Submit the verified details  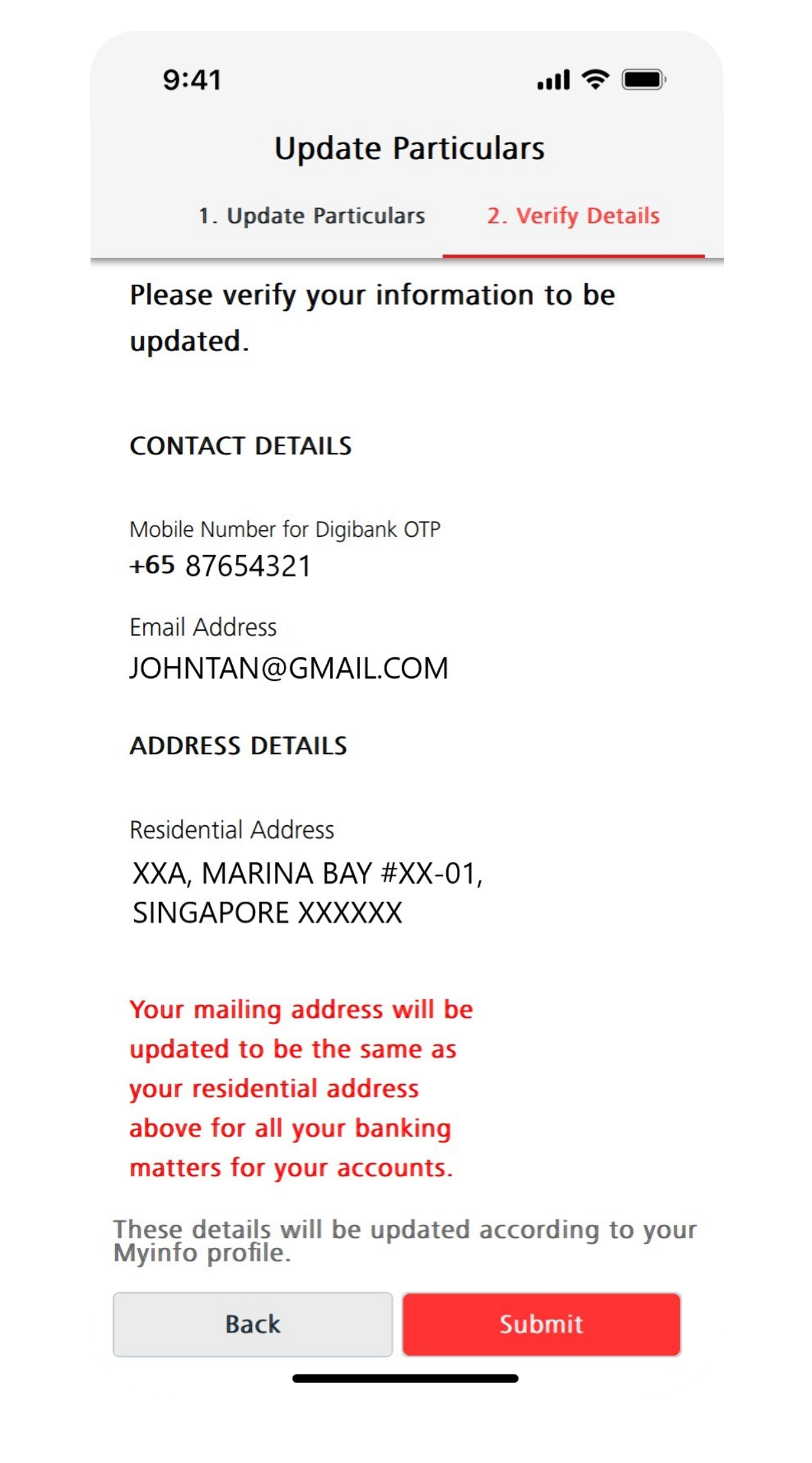tap(541, 1324)
